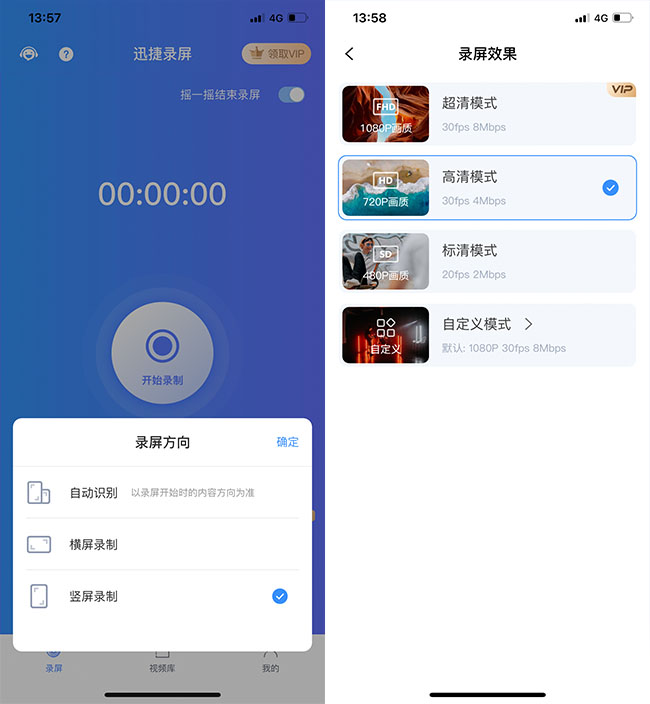Confirm the orientation with 确定
The image size is (650, 704).
[287, 442]
